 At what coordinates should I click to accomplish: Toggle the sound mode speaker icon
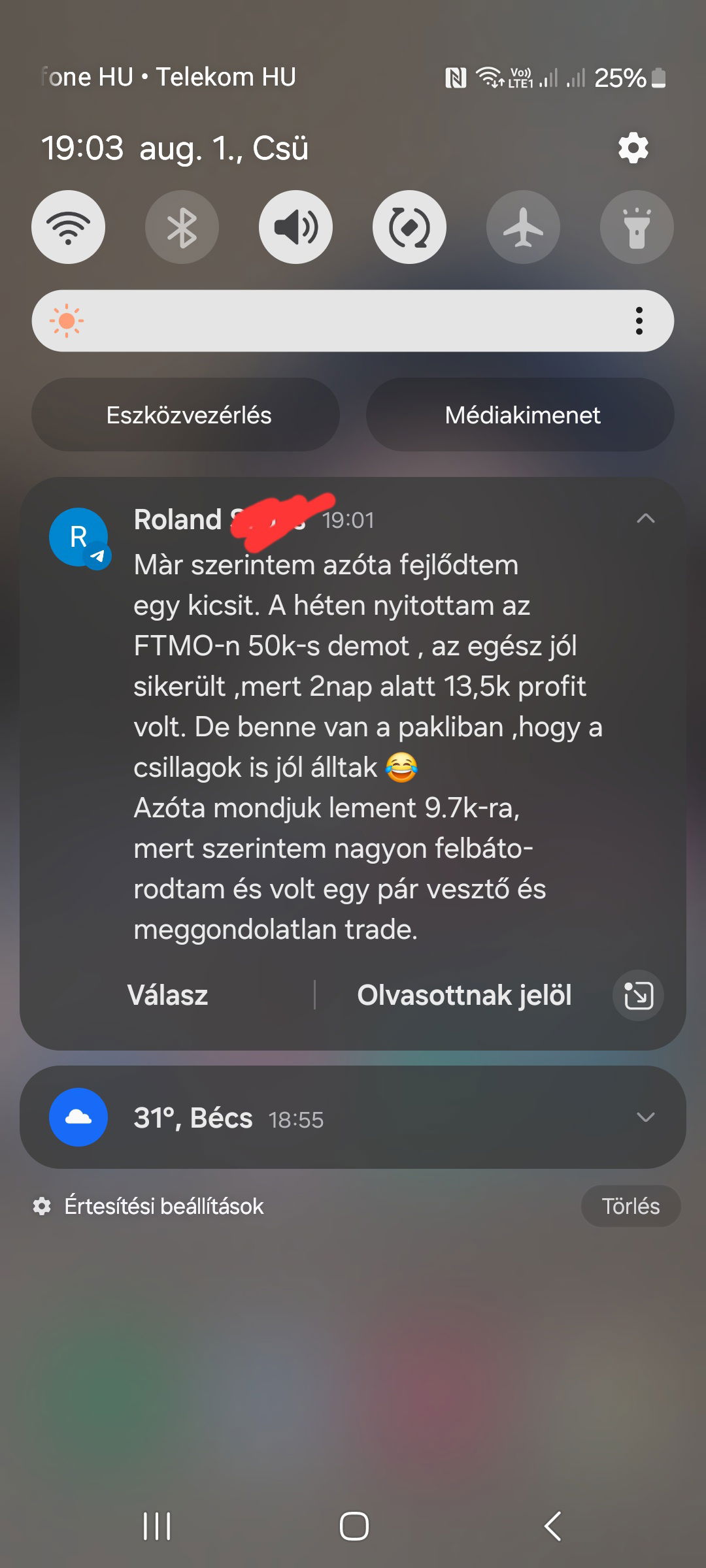(x=295, y=227)
